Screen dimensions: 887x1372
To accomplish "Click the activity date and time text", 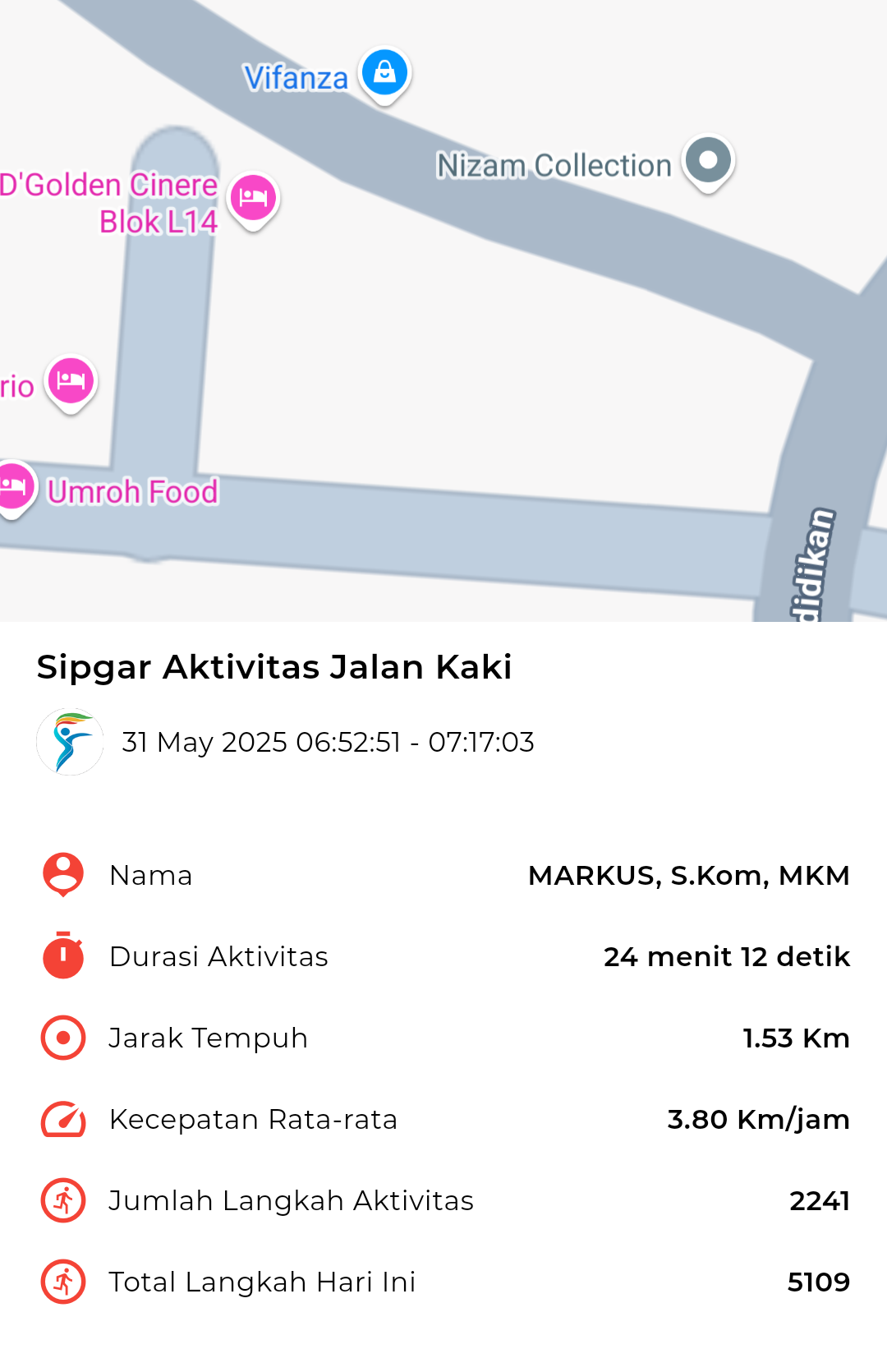I will coord(328,742).
